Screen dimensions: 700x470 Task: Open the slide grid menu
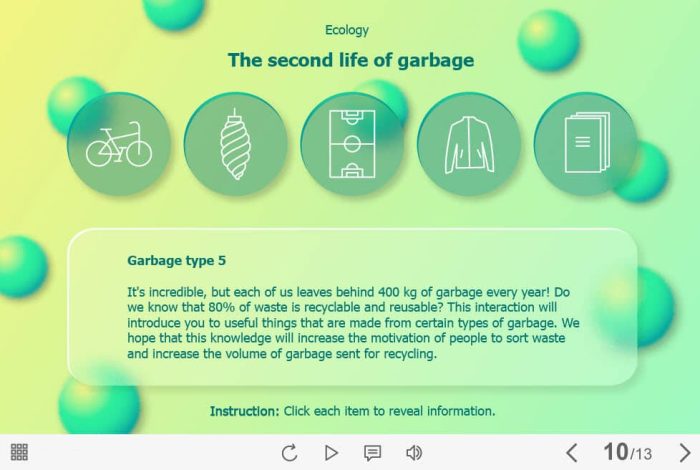(x=19, y=452)
